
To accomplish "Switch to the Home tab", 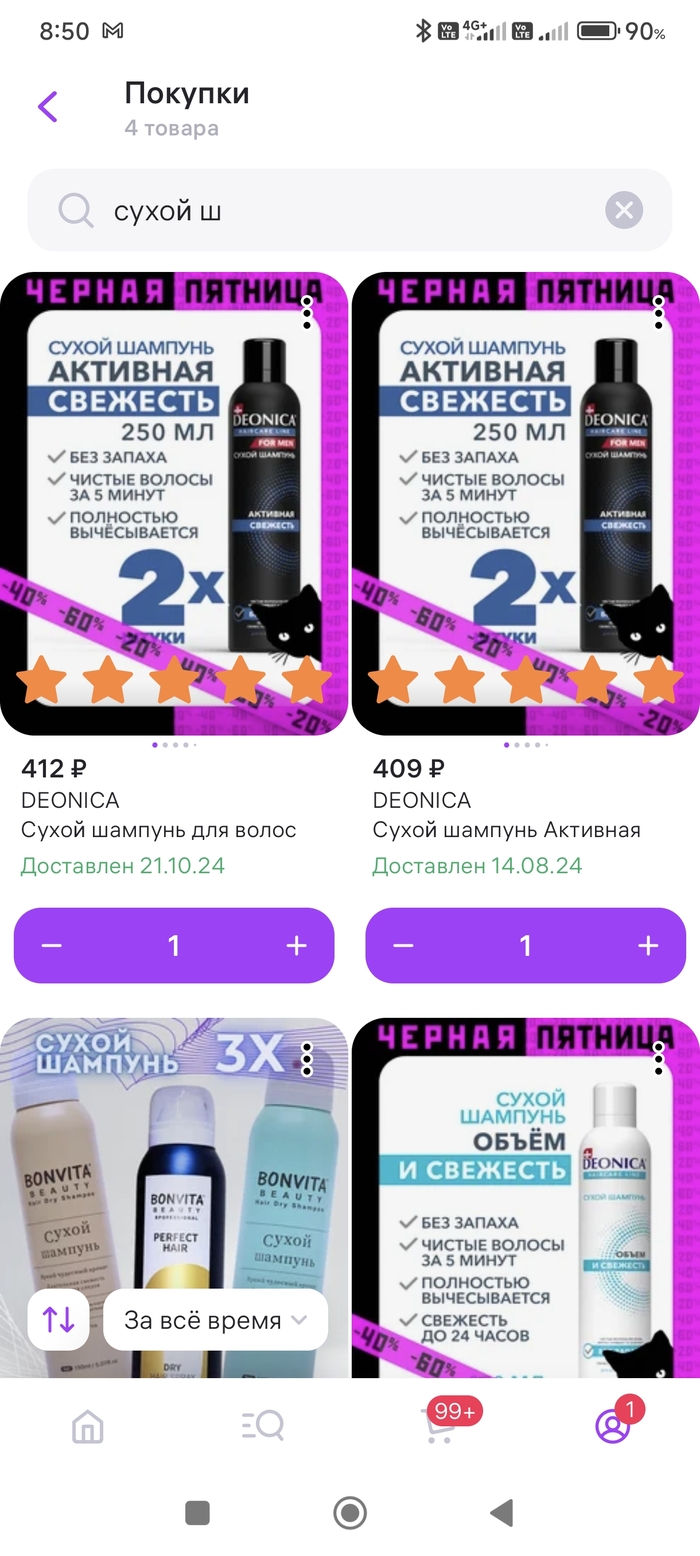I will pyautogui.click(x=88, y=1427).
